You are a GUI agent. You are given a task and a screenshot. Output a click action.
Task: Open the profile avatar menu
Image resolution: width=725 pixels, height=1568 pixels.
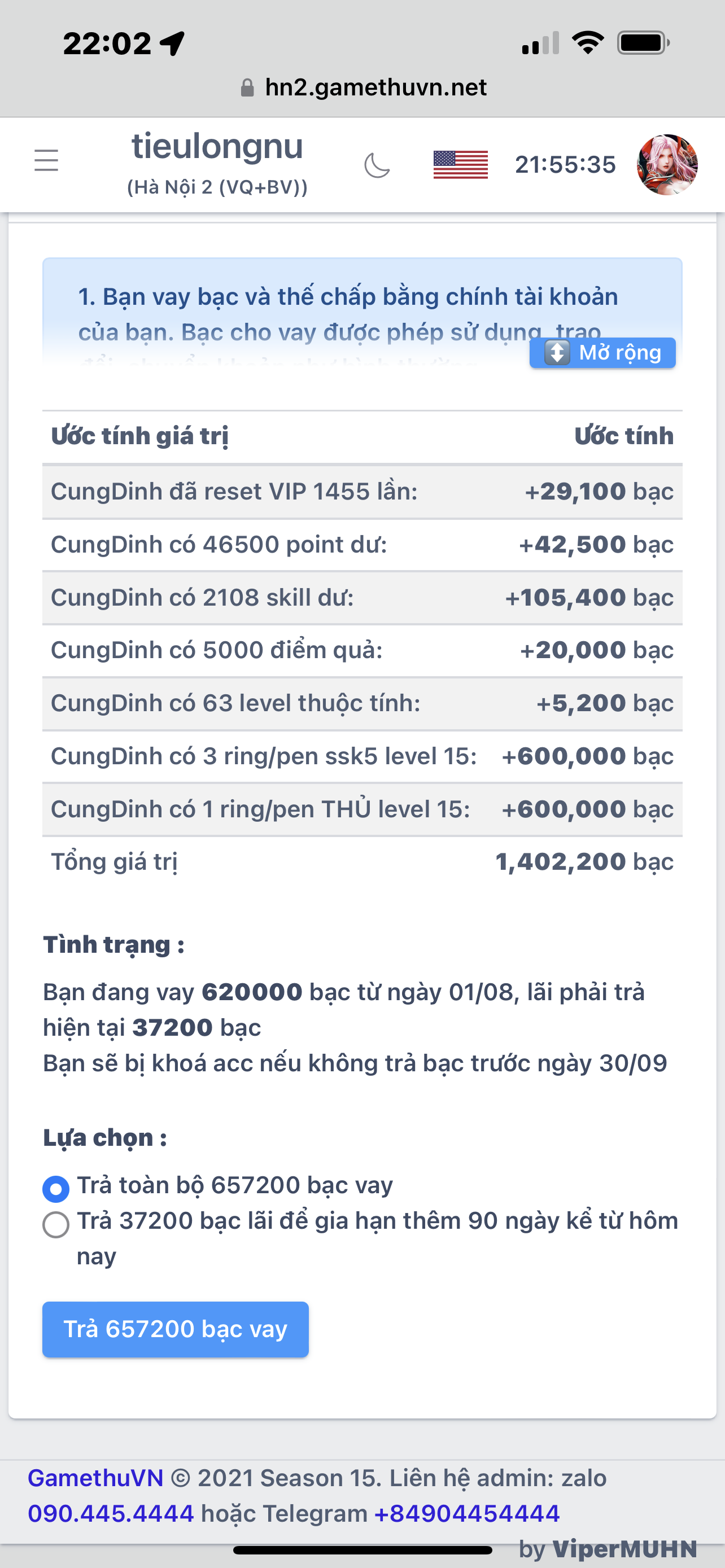[x=667, y=164]
